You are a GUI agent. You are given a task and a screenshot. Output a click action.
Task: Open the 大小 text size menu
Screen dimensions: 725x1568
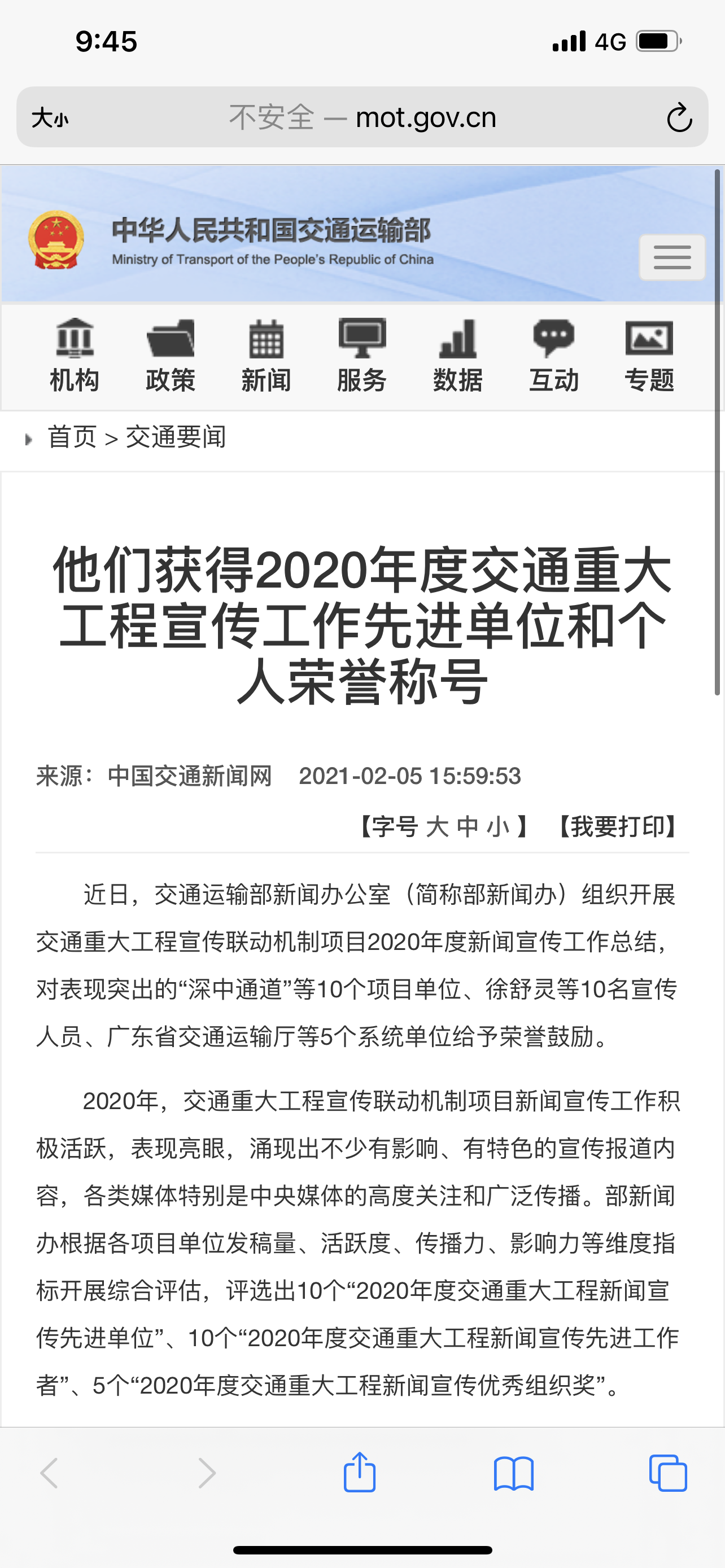[x=50, y=117]
